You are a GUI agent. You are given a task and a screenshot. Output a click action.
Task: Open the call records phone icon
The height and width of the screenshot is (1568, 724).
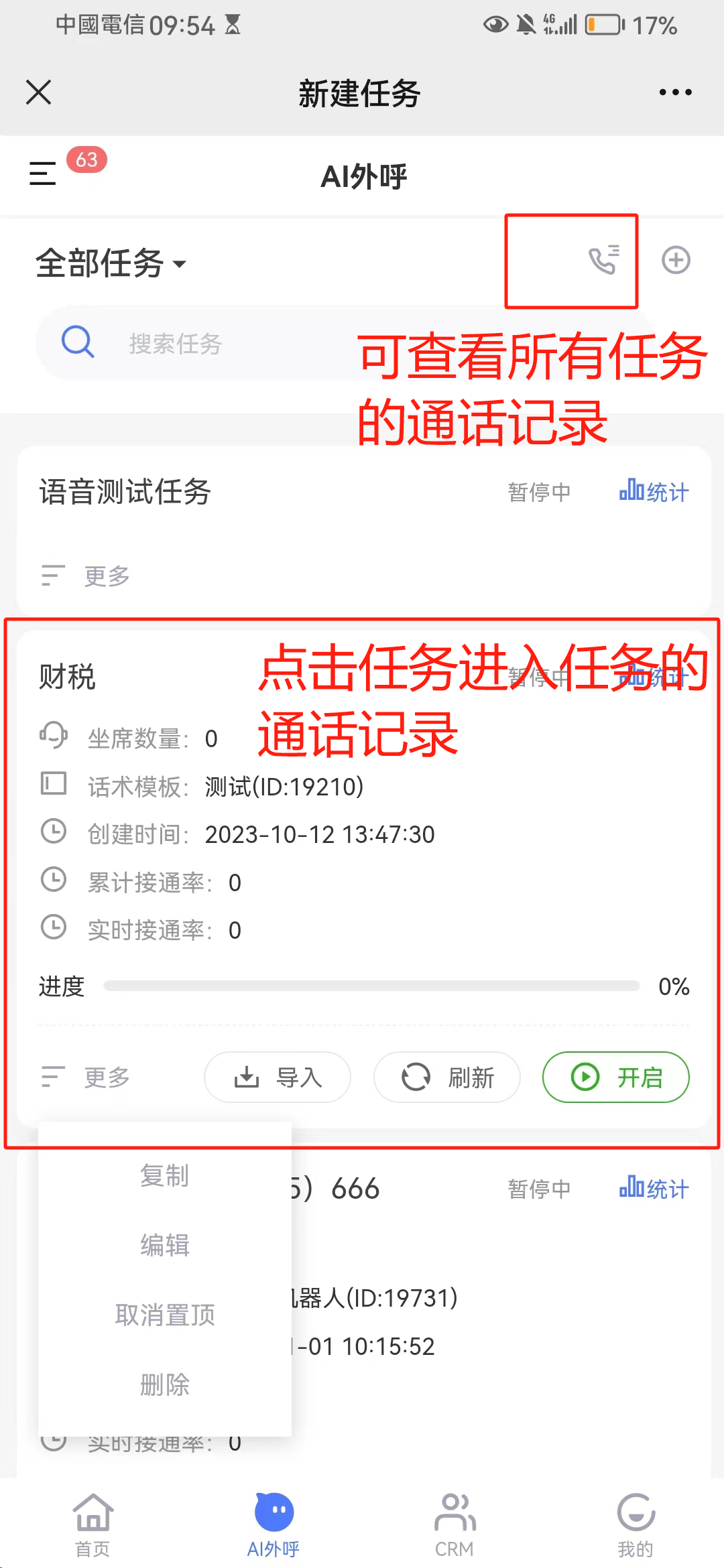pyautogui.click(x=603, y=260)
